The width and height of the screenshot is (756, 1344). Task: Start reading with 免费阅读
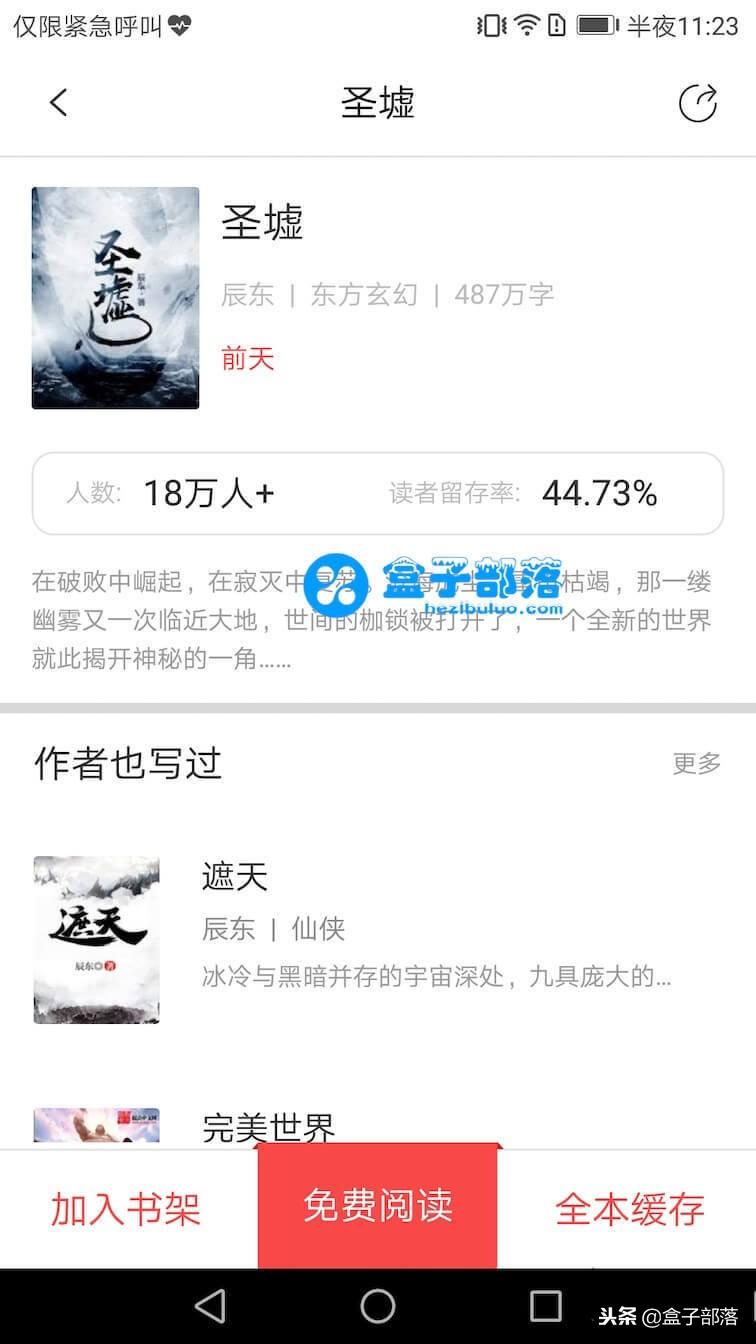(x=378, y=1206)
